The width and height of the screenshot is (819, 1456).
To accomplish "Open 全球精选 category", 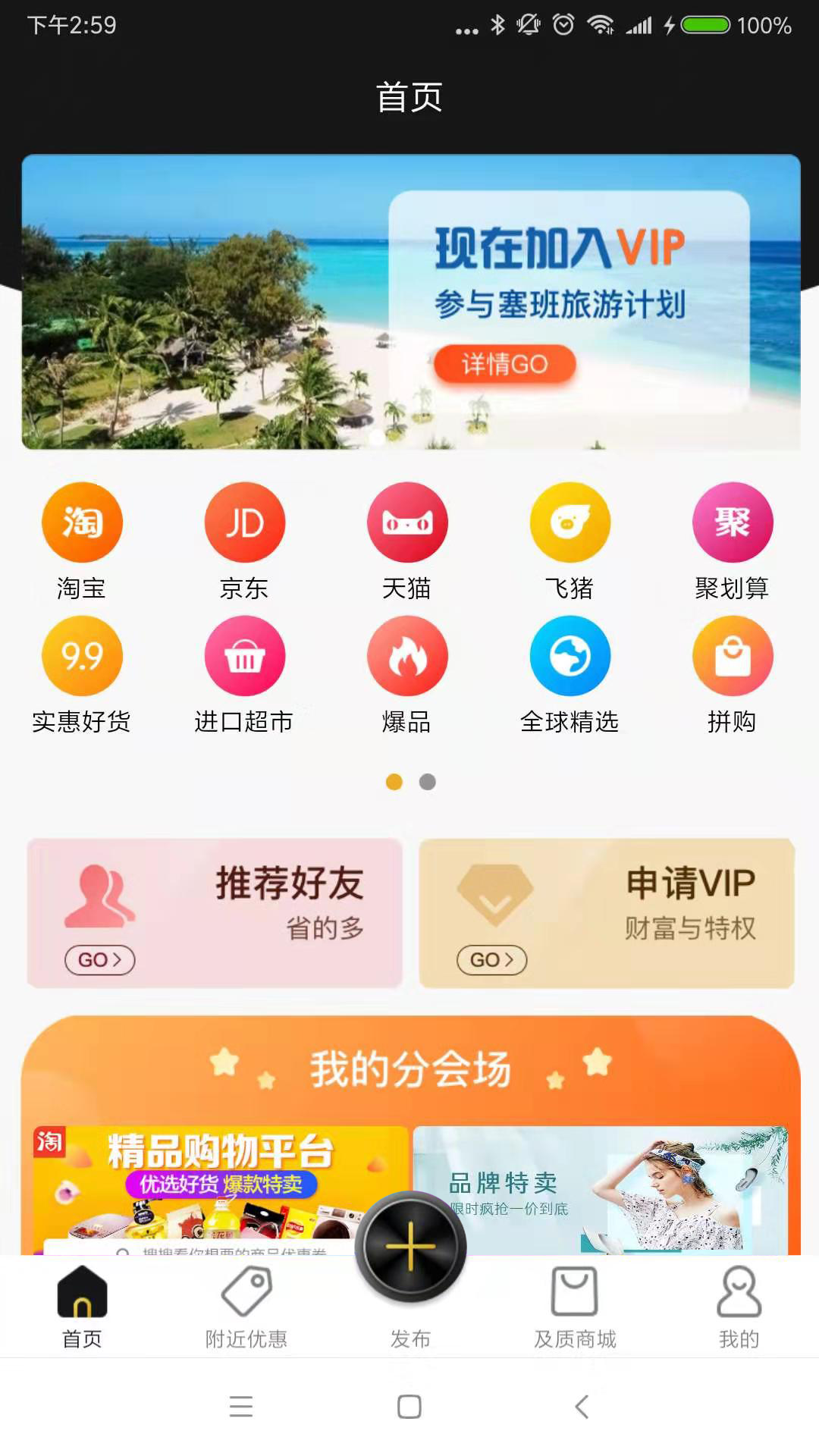I will tap(570, 657).
